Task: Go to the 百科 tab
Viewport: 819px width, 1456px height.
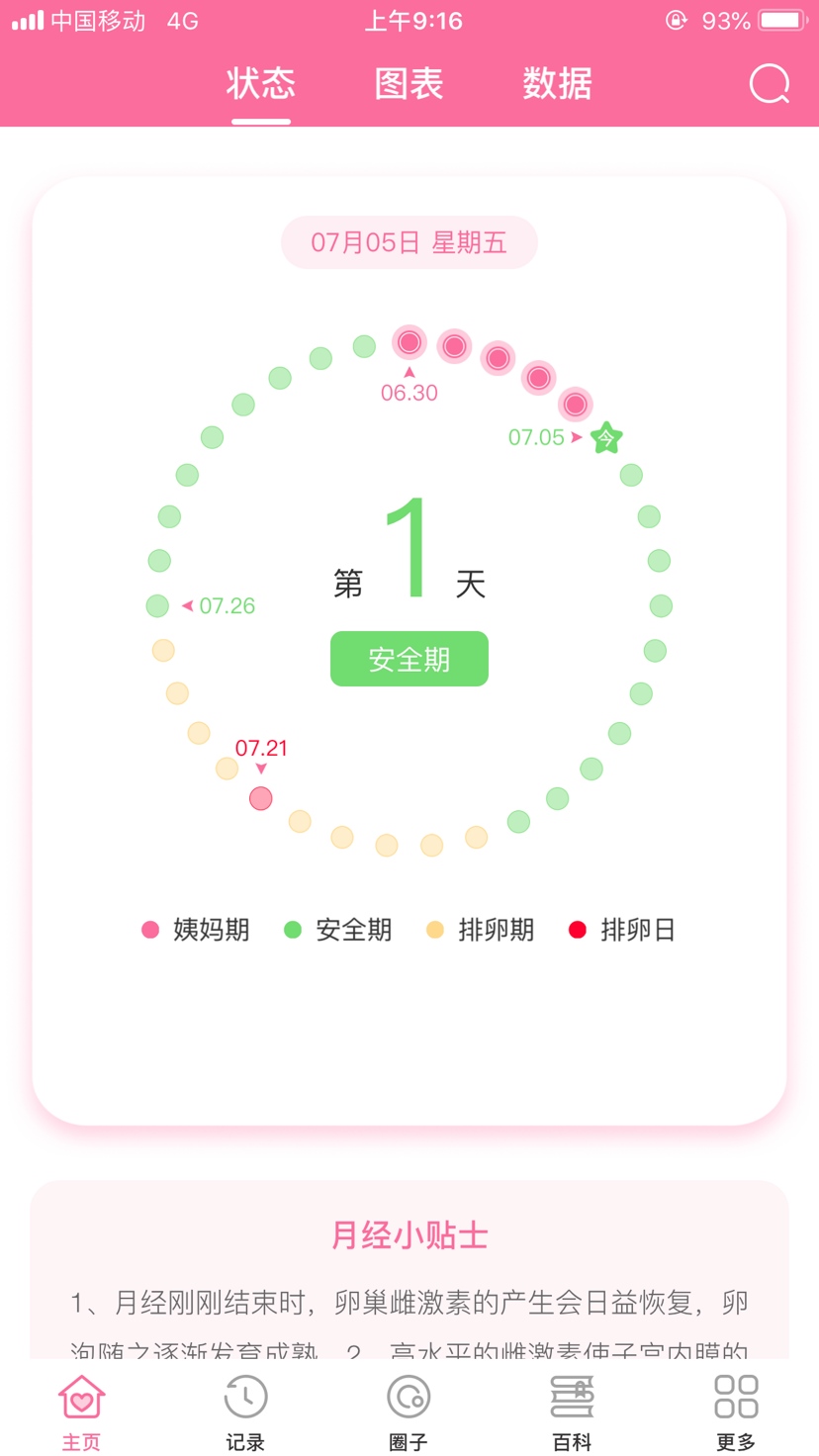Action: (x=572, y=1412)
